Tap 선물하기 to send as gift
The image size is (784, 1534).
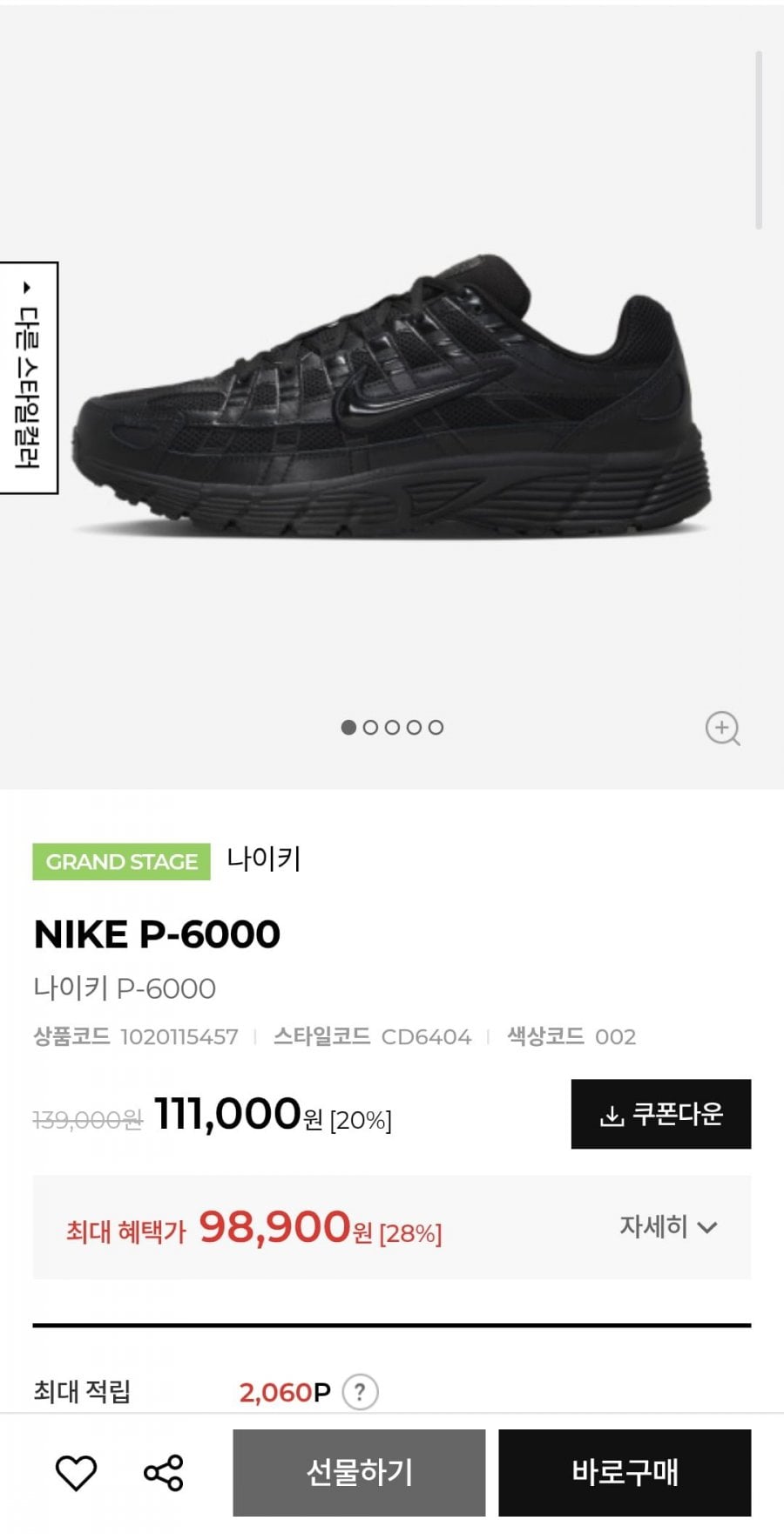359,1473
